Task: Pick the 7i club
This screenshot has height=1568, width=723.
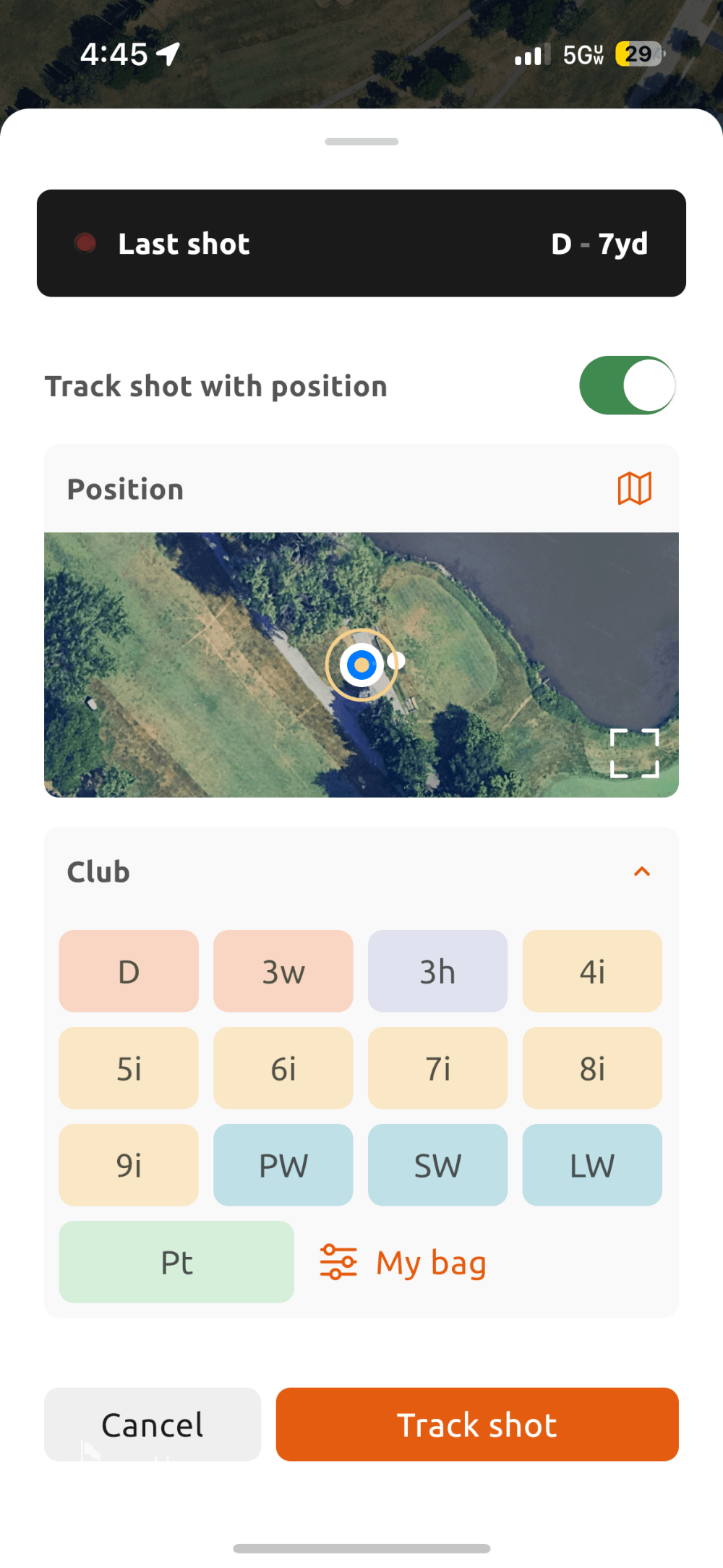Action: 437,1068
